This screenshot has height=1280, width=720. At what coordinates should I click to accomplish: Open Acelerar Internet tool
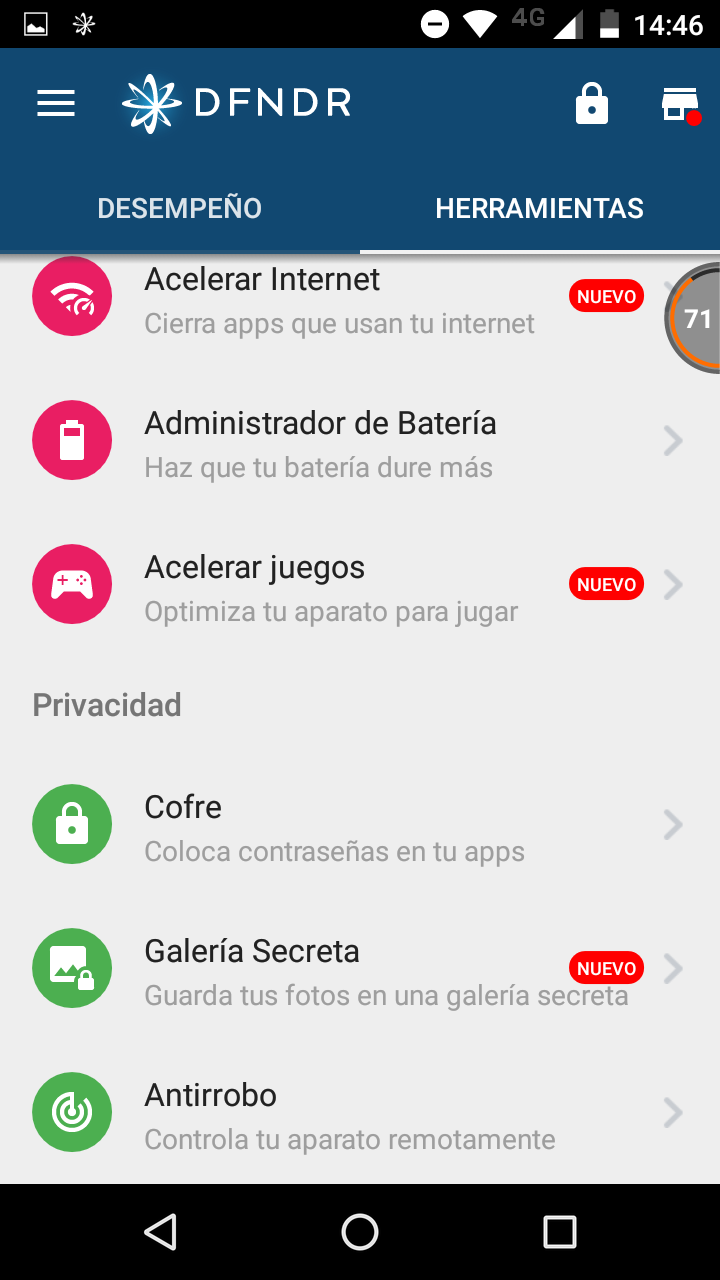click(x=340, y=299)
